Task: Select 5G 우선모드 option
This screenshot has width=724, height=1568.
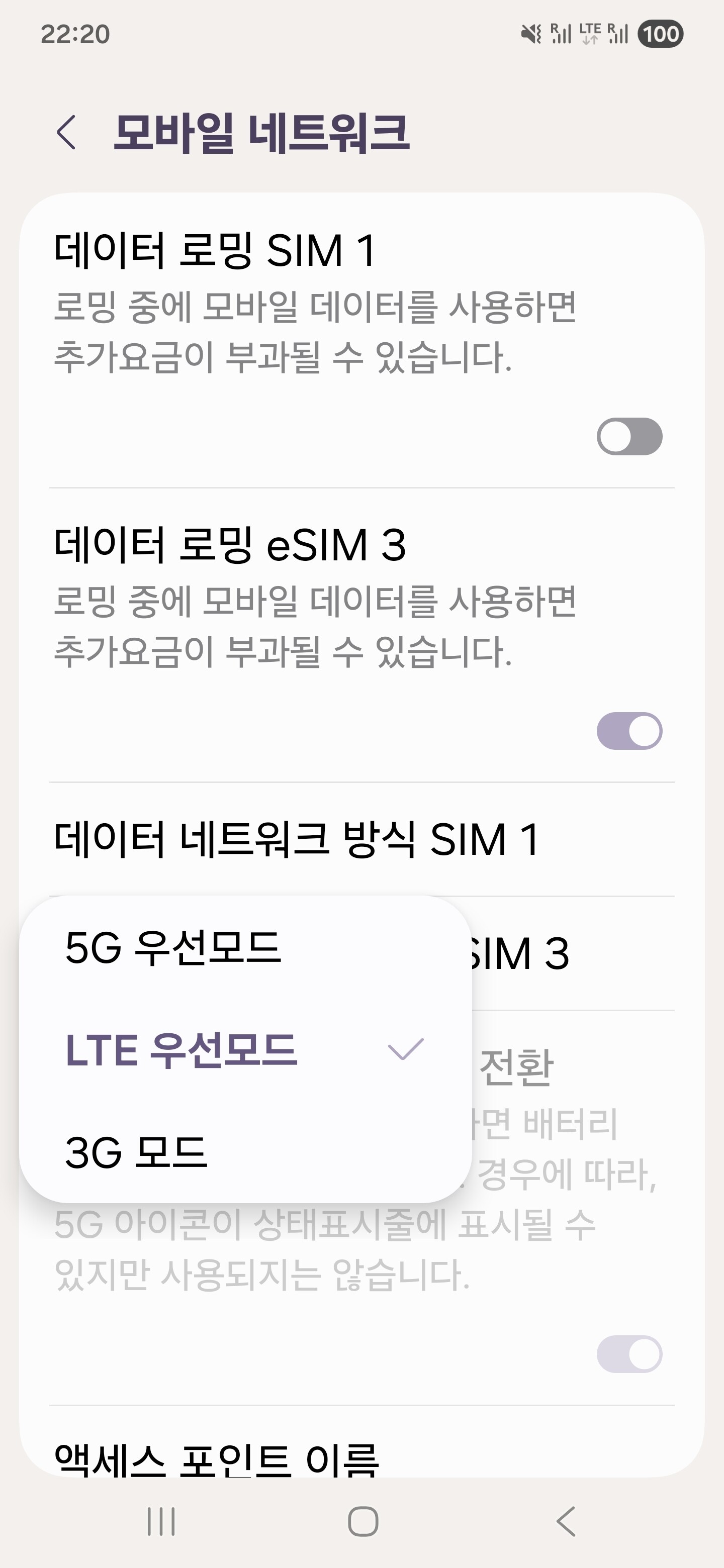Action: (245, 948)
